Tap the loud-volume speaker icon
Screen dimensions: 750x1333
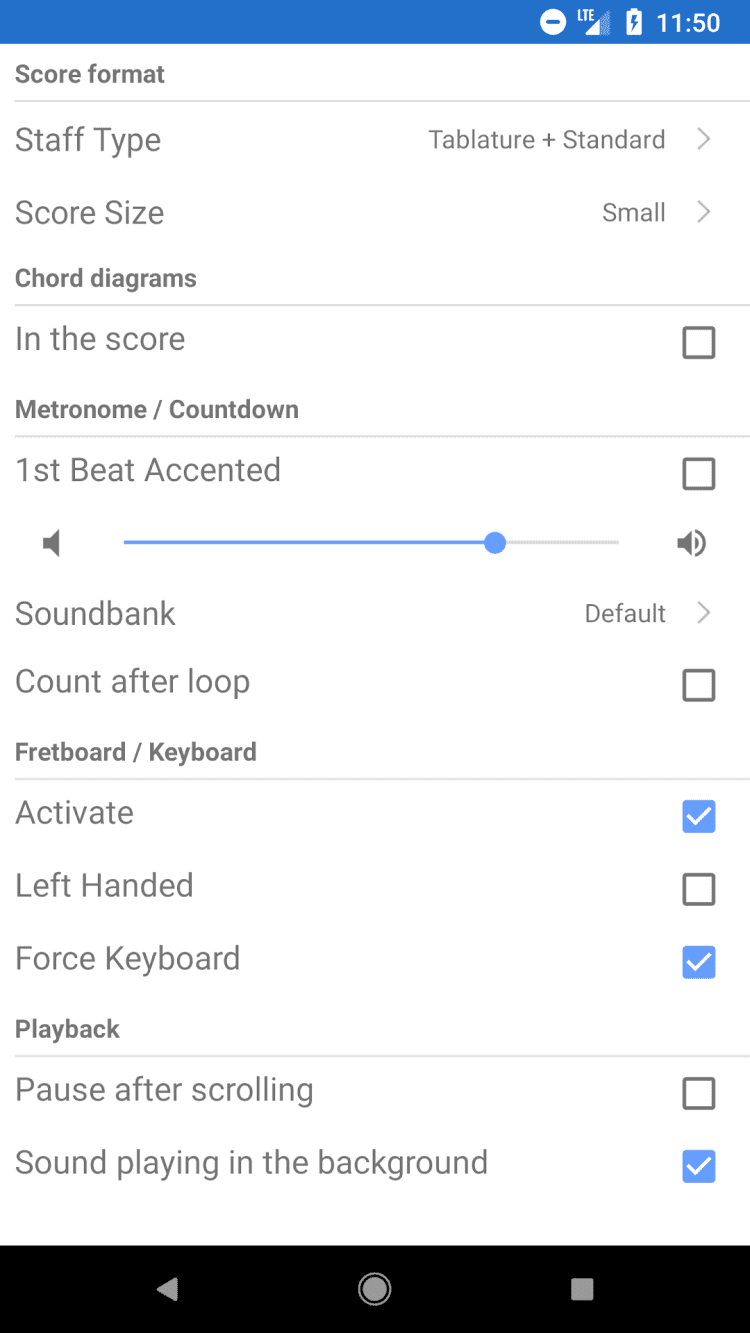pos(691,543)
